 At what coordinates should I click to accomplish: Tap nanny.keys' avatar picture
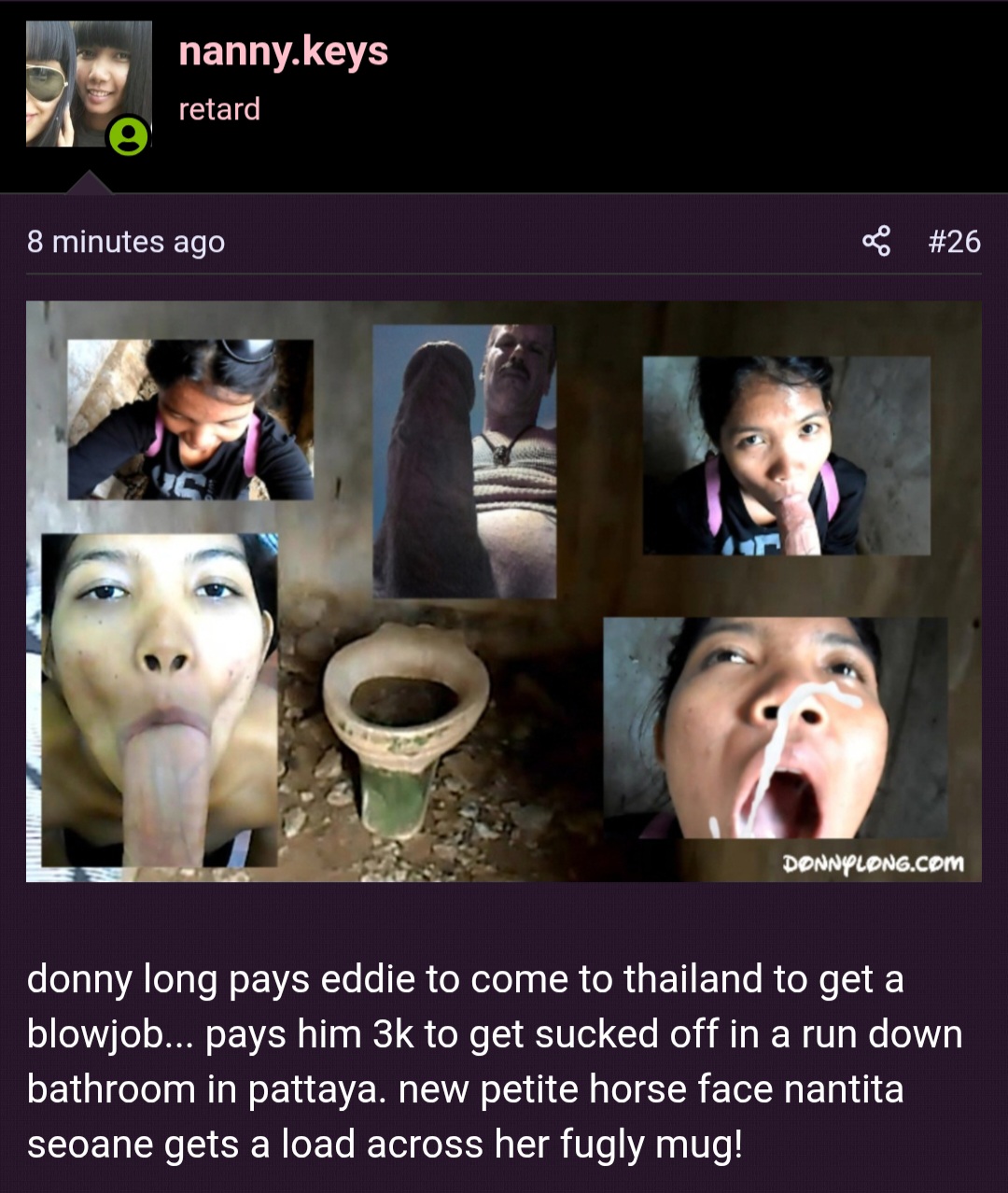[88, 84]
